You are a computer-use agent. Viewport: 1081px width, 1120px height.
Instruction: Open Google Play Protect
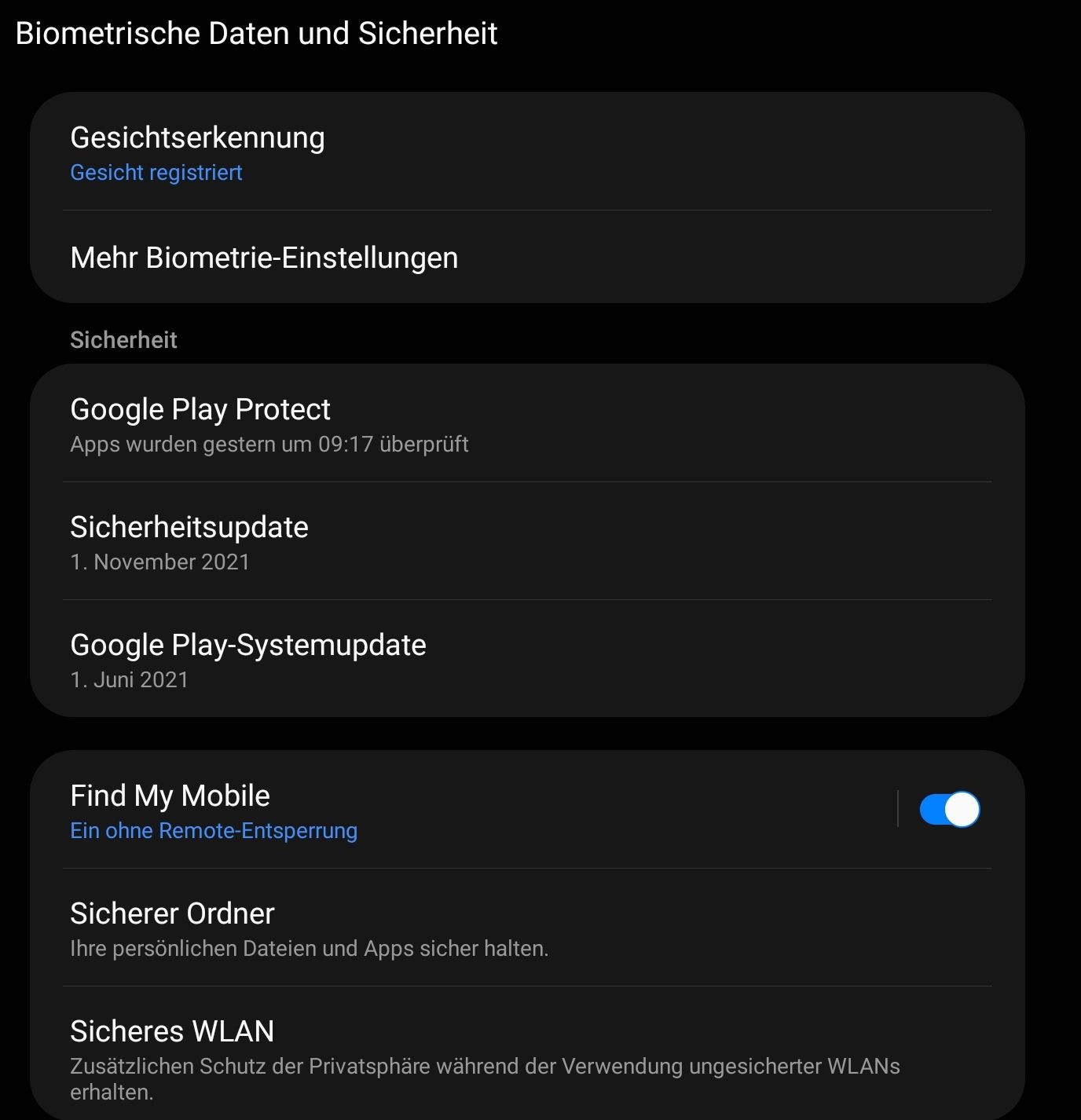(200, 424)
